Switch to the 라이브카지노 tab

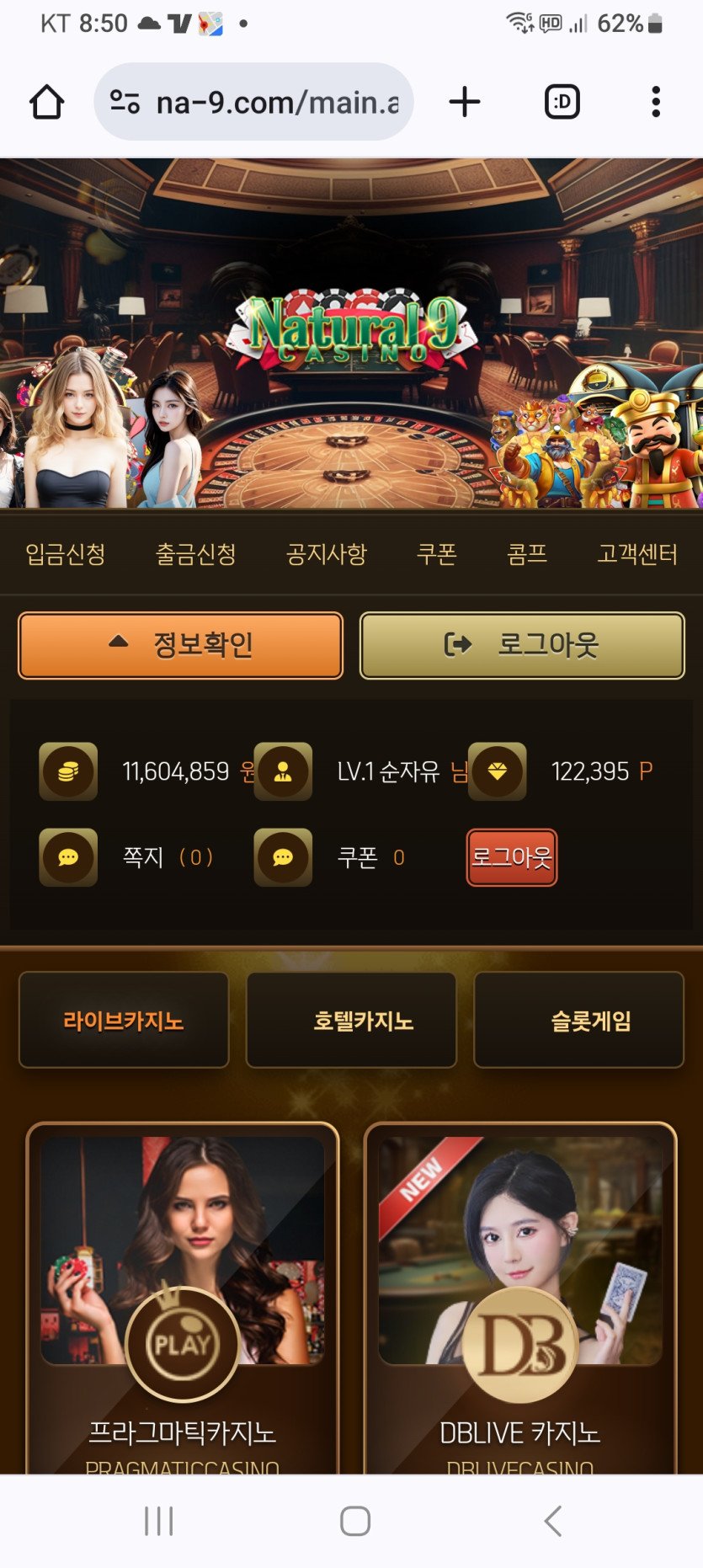tap(124, 1021)
